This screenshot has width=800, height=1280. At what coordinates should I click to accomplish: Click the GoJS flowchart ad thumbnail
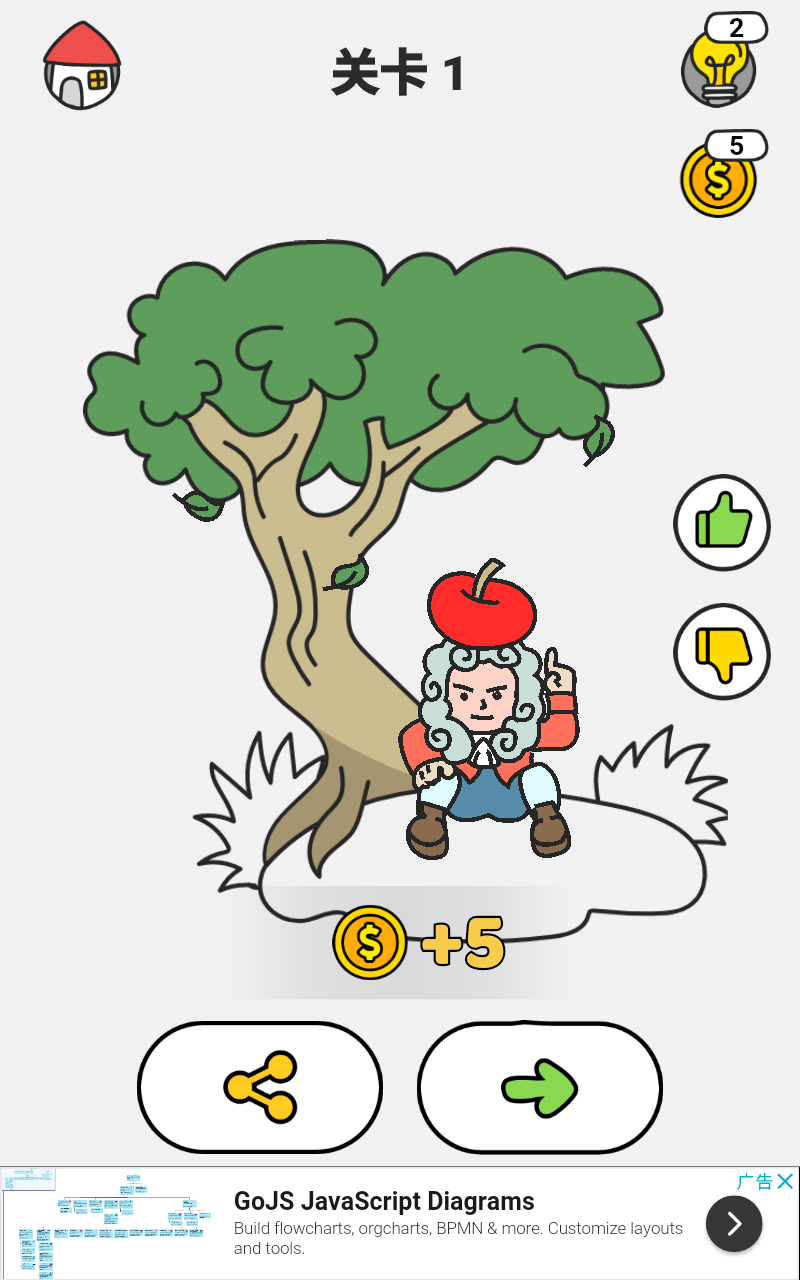tap(110, 1222)
